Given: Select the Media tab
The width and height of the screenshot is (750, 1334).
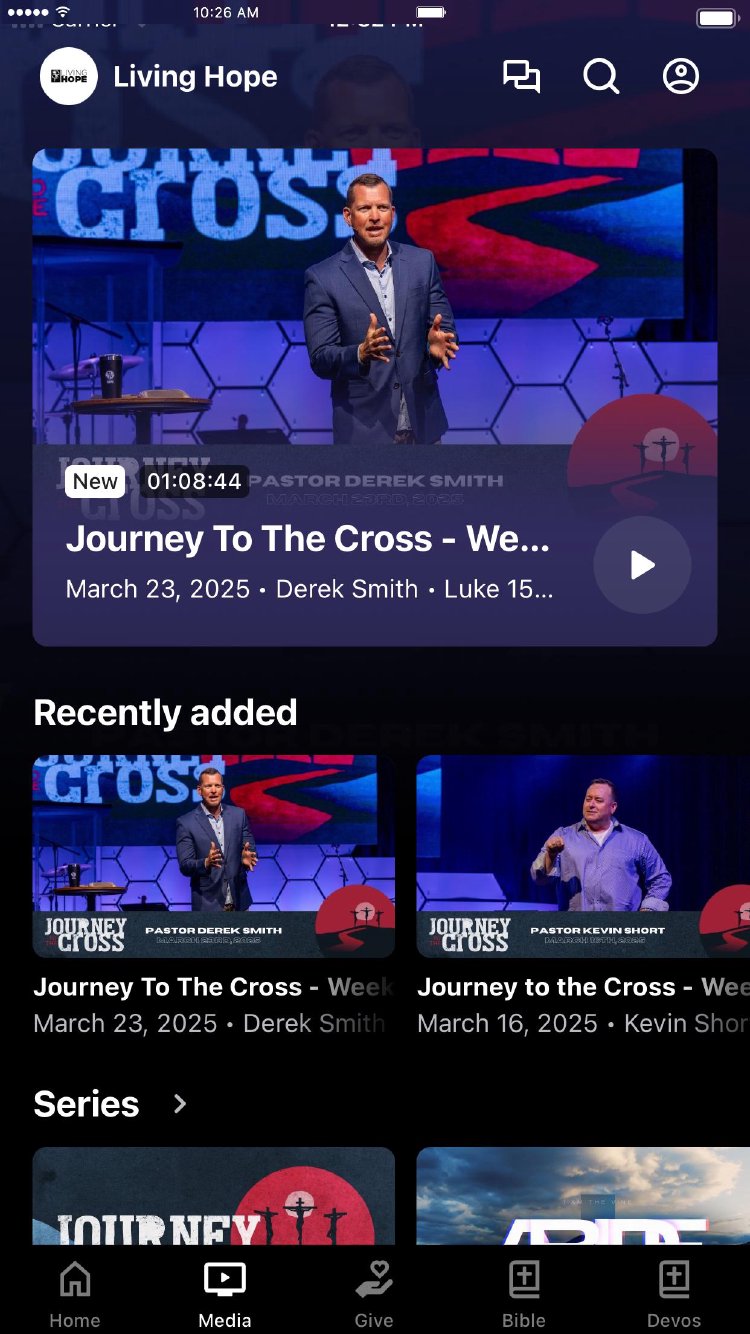Looking at the screenshot, I should pos(225,1294).
